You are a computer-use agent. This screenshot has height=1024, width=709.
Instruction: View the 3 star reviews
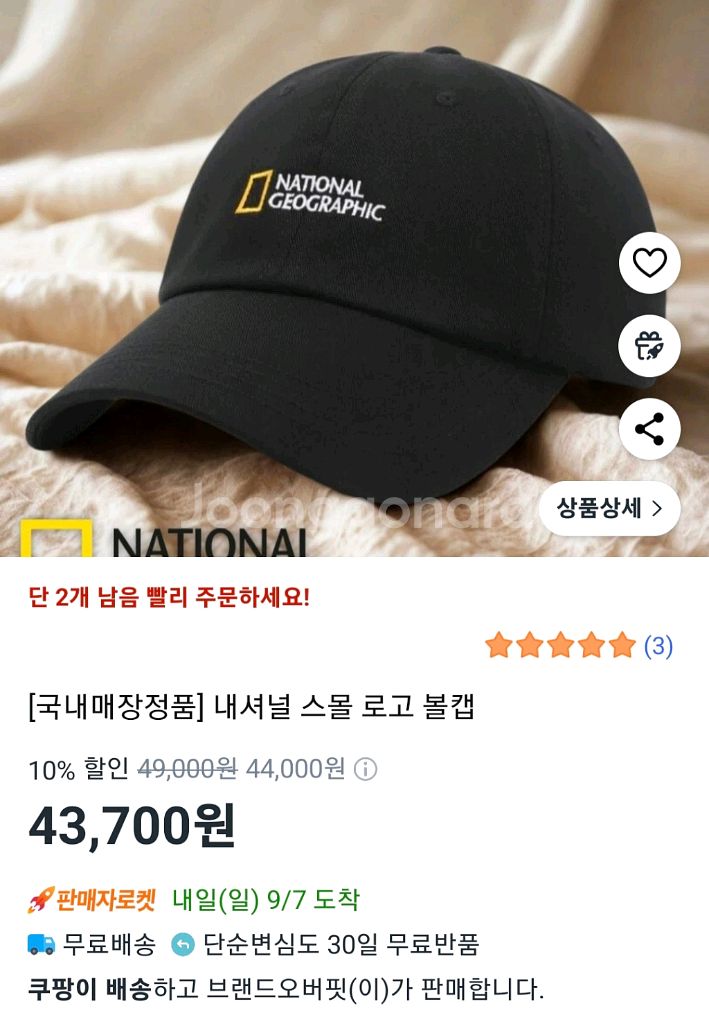[x=578, y=646]
